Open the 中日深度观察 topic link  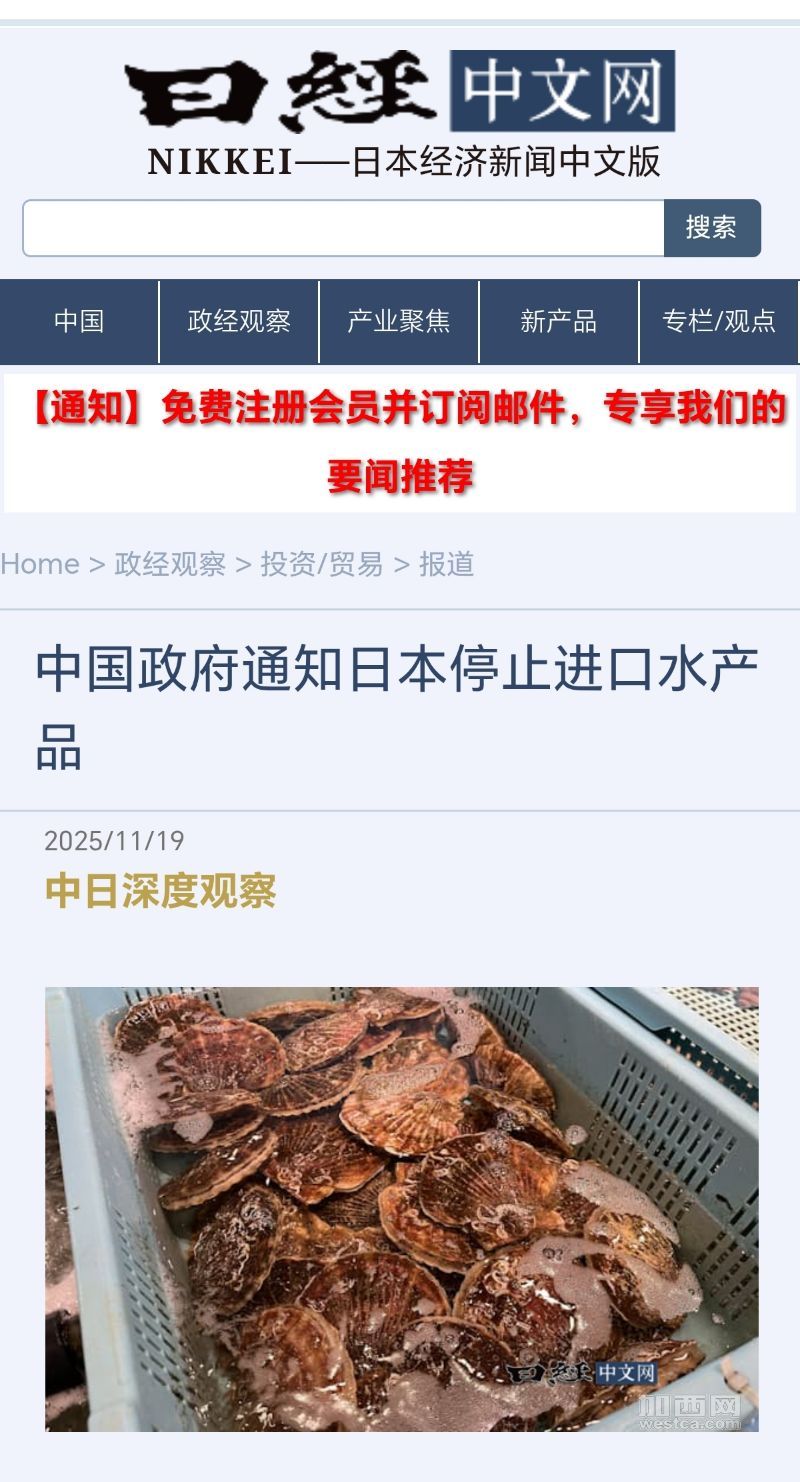tap(160, 891)
